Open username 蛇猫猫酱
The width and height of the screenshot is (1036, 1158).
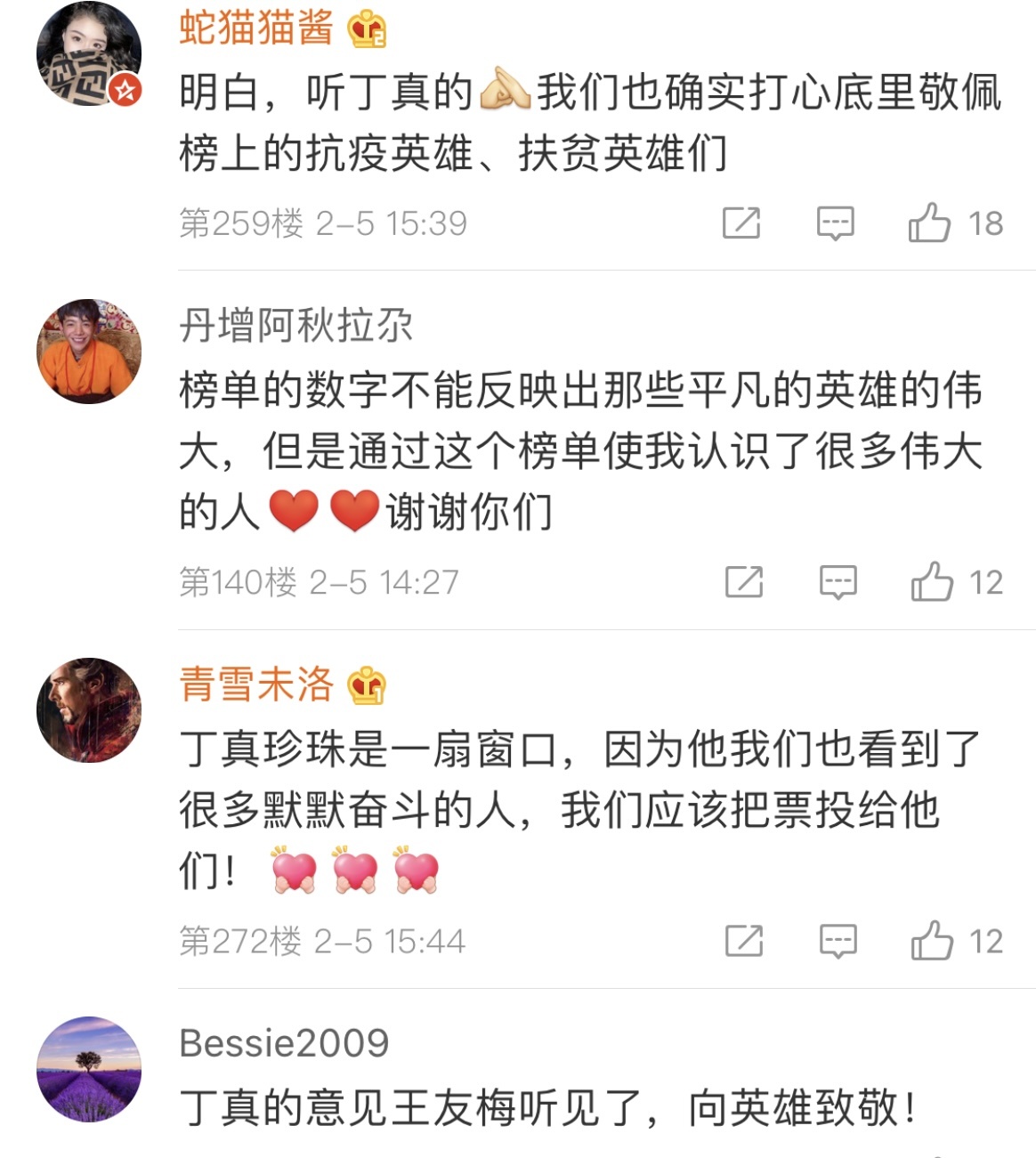click(256, 28)
